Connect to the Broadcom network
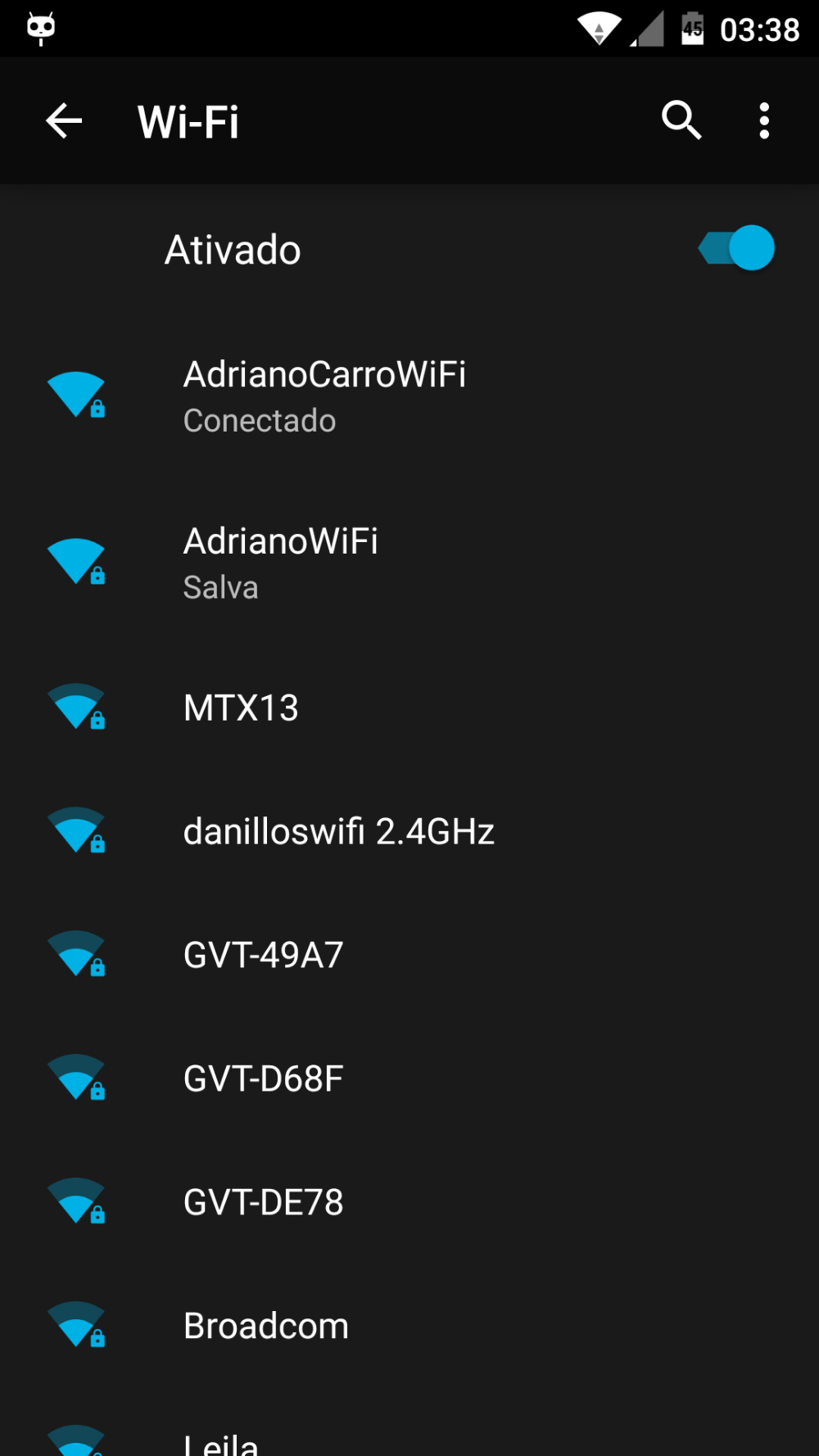 (409, 1326)
